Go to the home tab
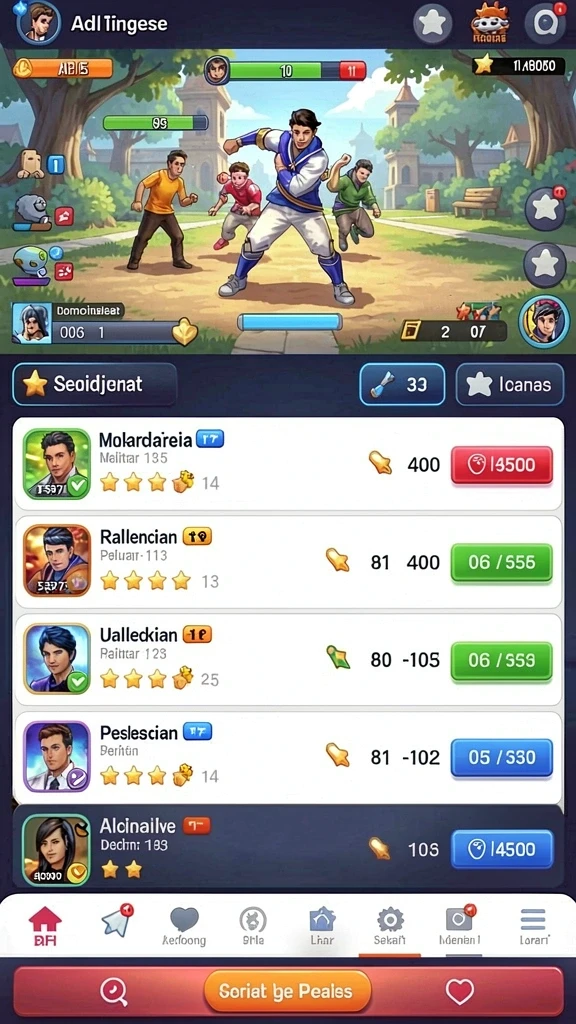Viewport: 576px width, 1024px height. (45, 927)
